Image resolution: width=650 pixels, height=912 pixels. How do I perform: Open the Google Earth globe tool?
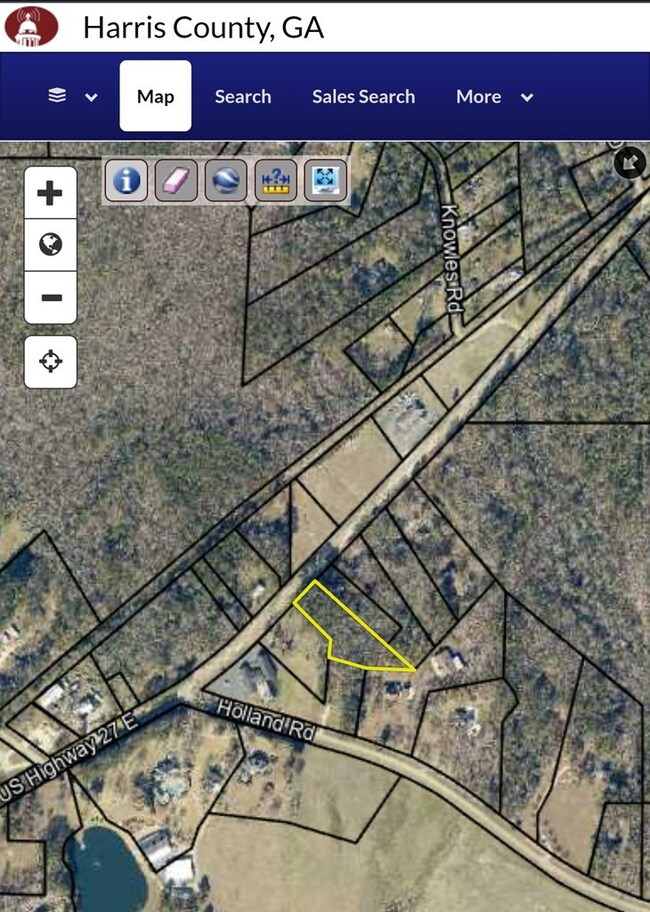pyautogui.click(x=224, y=181)
